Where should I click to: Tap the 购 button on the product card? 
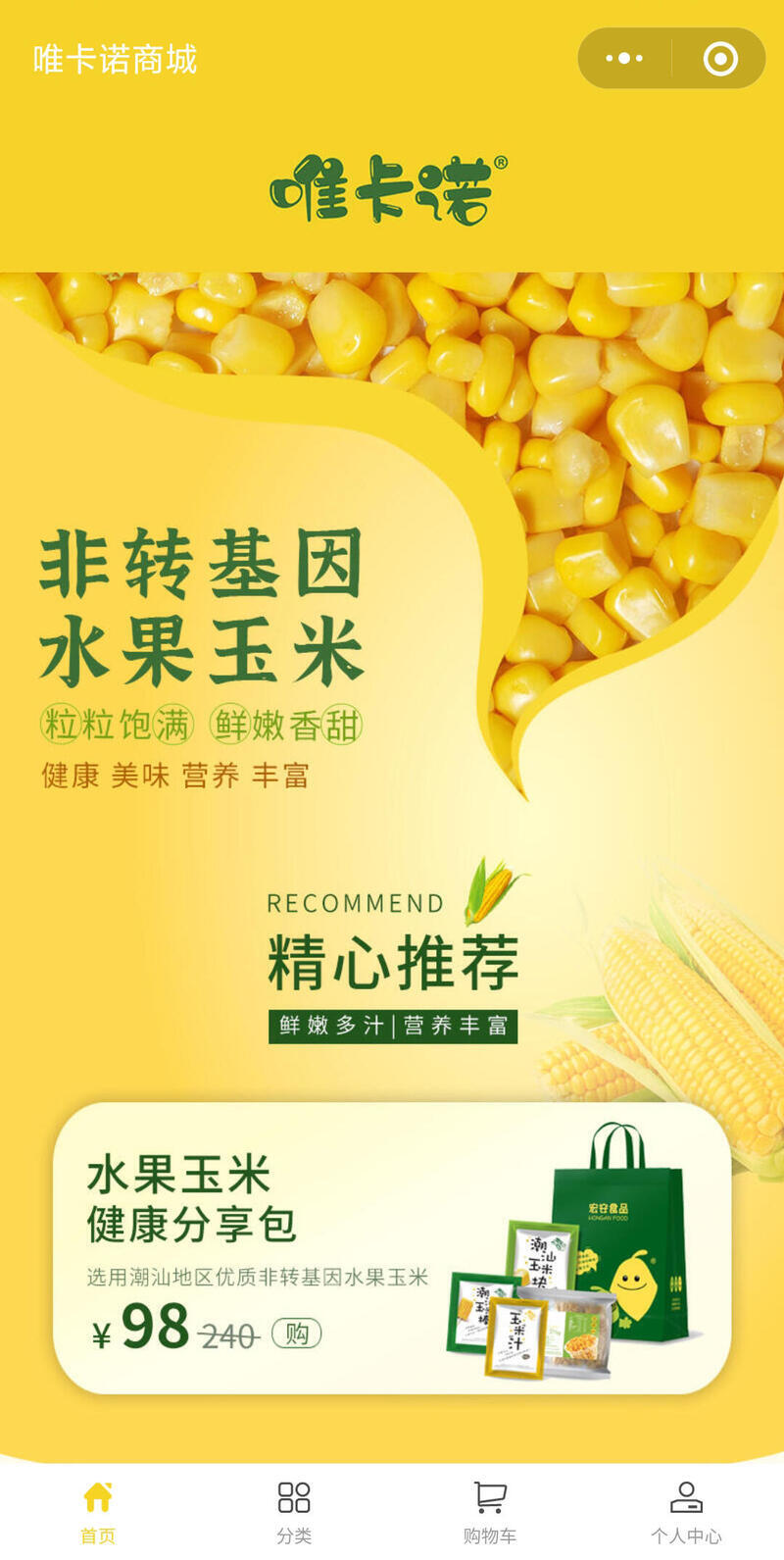click(x=296, y=1334)
